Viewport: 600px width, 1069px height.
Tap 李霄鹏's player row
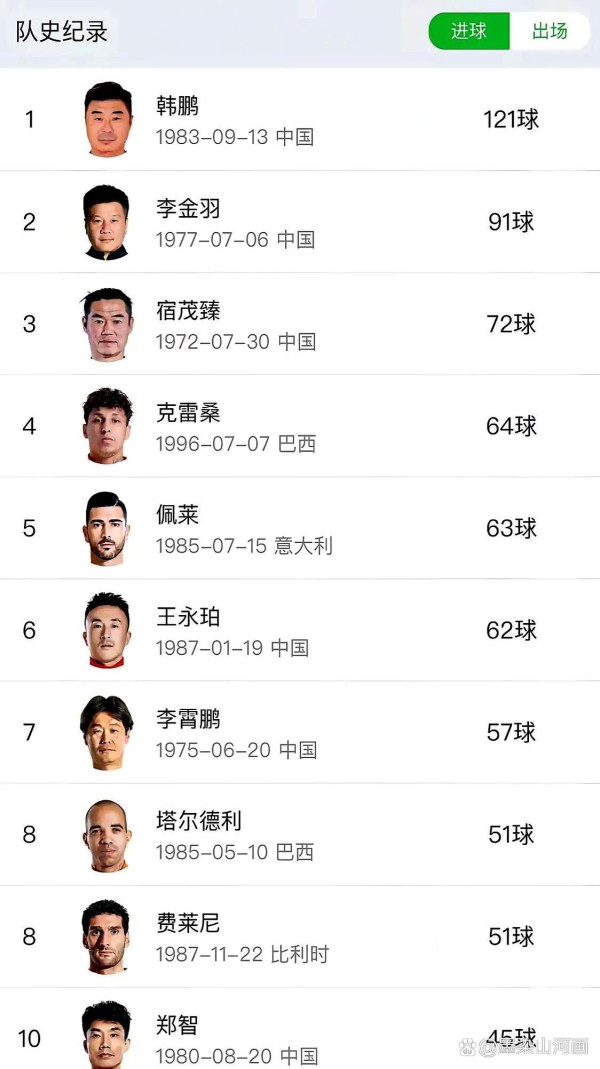tap(300, 732)
